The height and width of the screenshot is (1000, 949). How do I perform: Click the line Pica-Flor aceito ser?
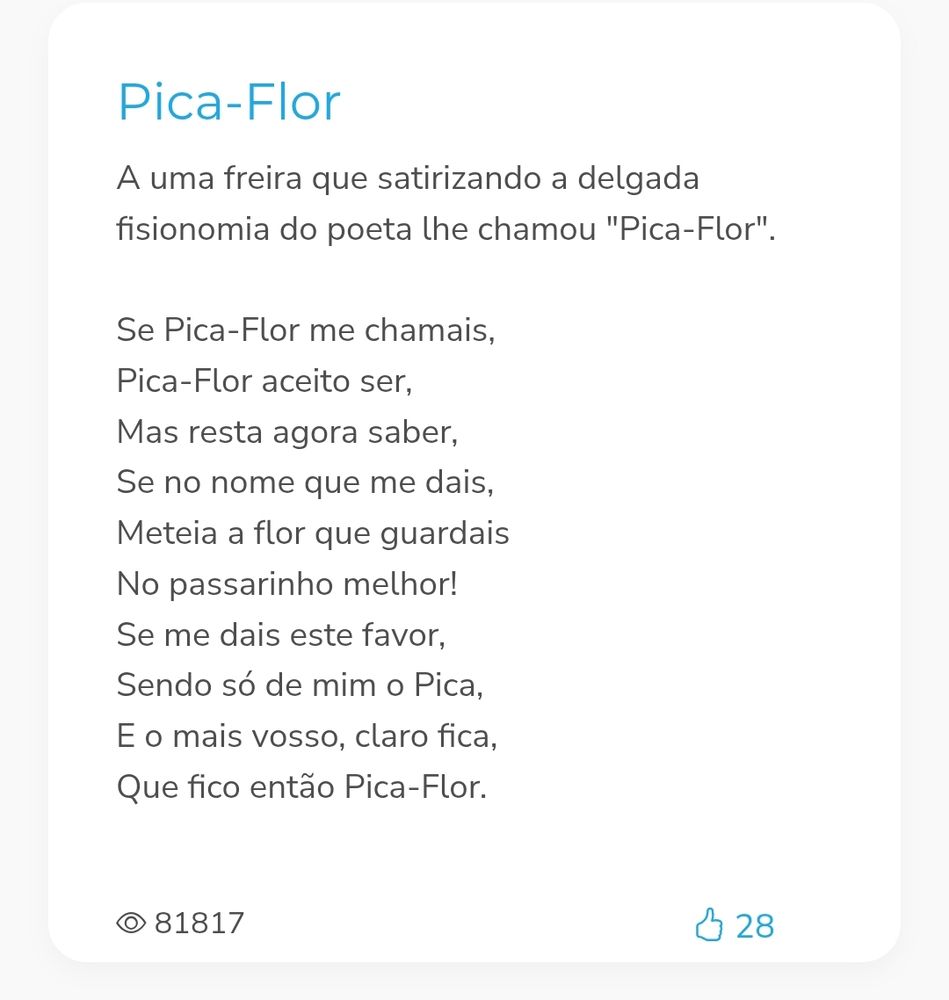point(263,380)
